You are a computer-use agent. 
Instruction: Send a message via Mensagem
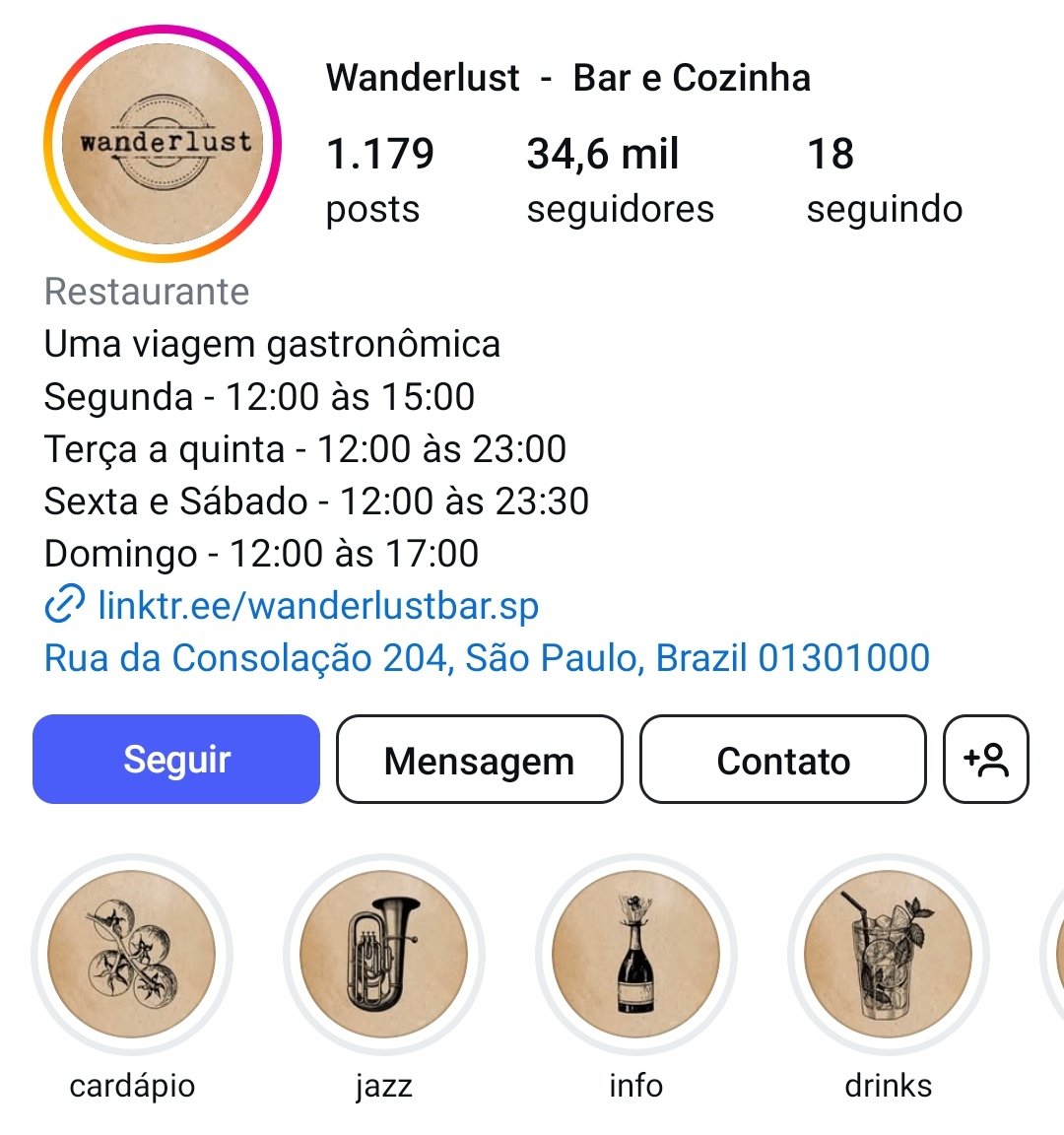click(x=479, y=760)
